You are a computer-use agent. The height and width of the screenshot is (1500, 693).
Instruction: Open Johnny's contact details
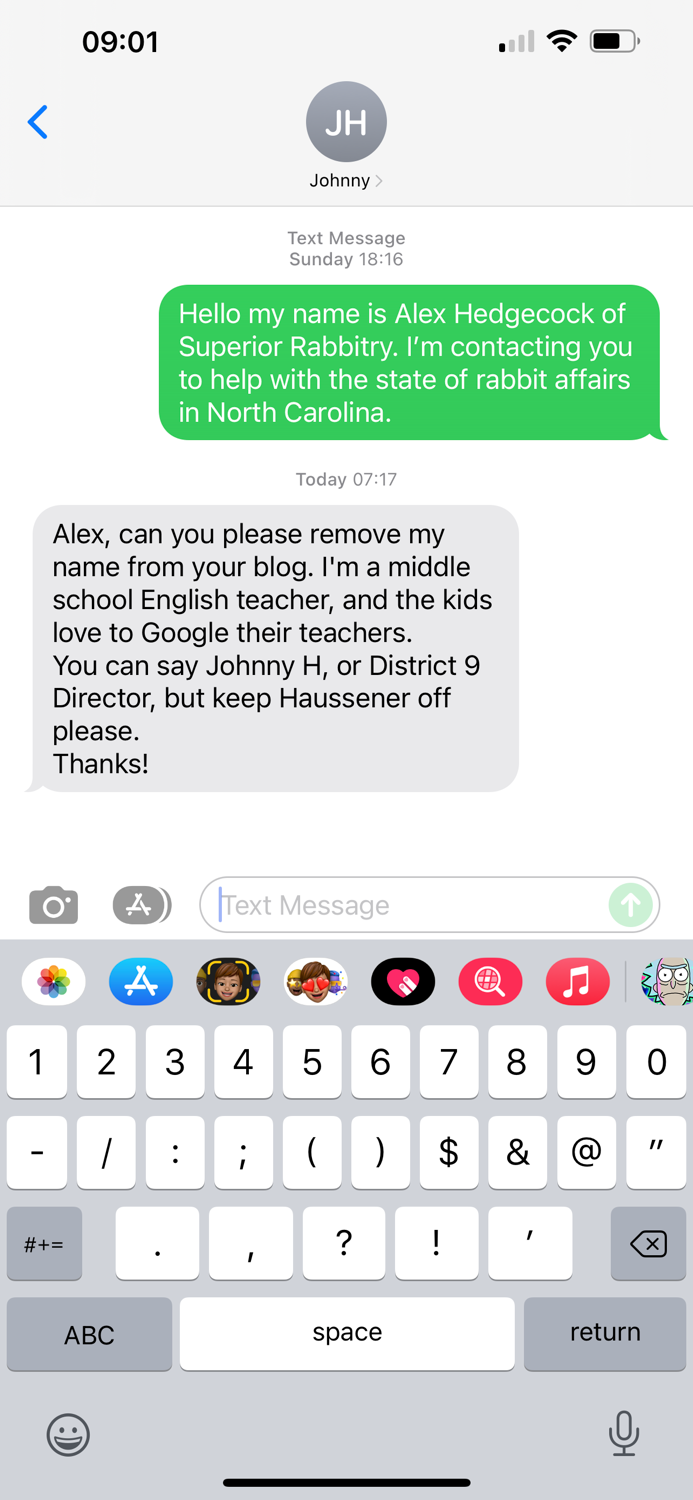(x=346, y=136)
